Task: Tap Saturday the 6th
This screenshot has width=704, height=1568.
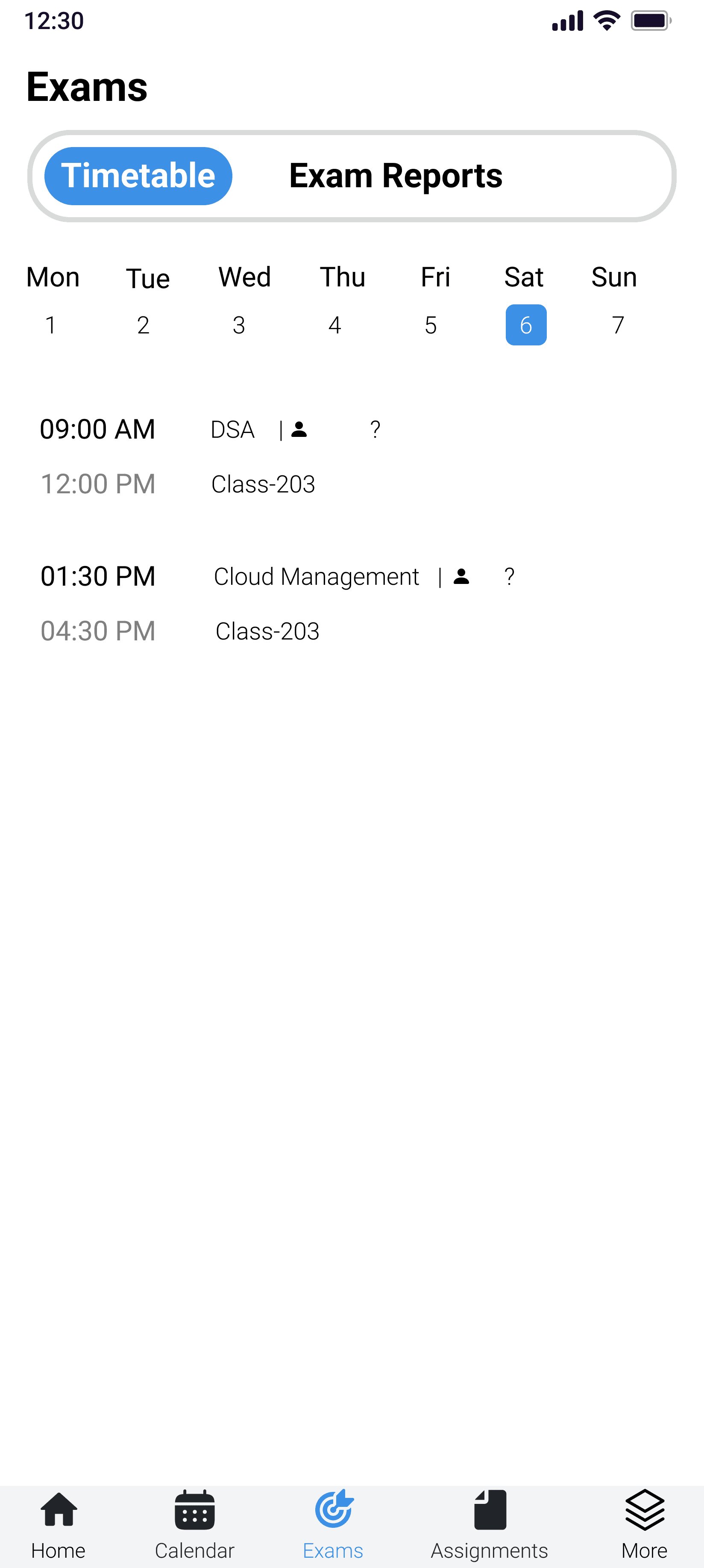Action: pyautogui.click(x=526, y=324)
